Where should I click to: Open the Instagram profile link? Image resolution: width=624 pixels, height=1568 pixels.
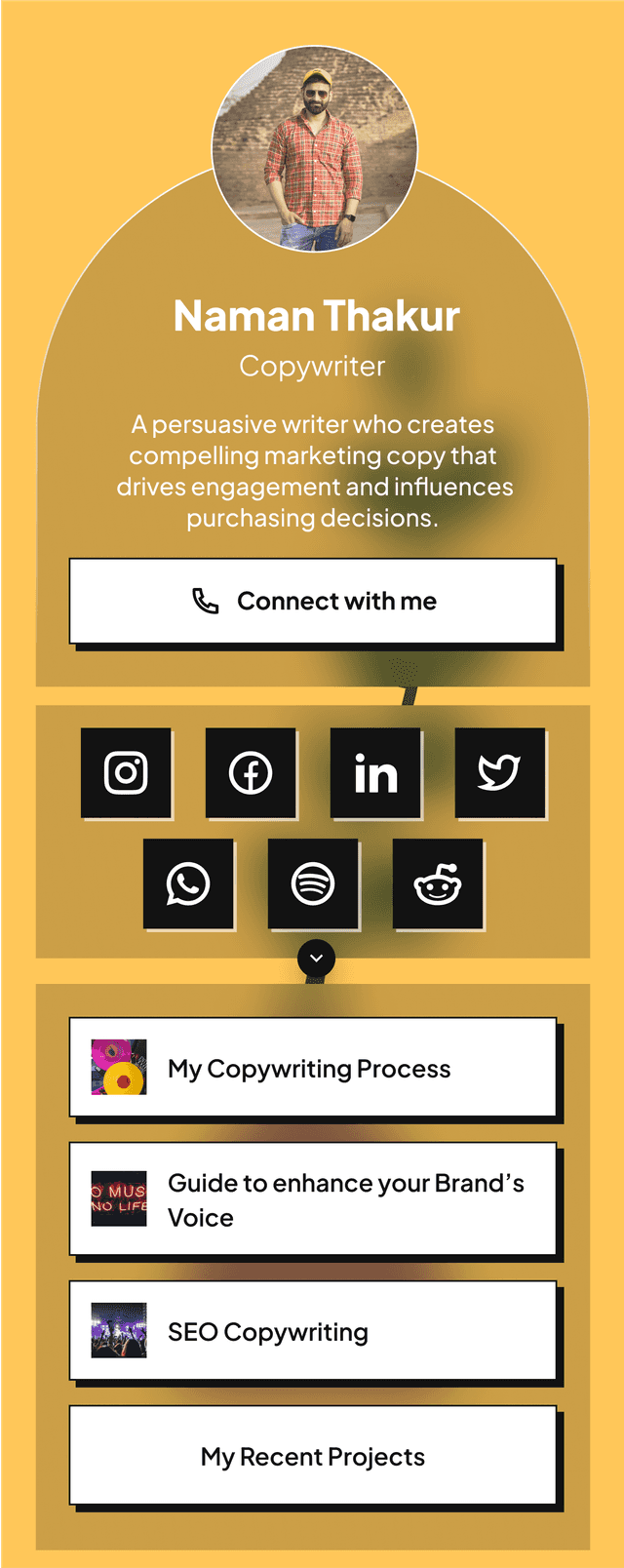pos(126,772)
